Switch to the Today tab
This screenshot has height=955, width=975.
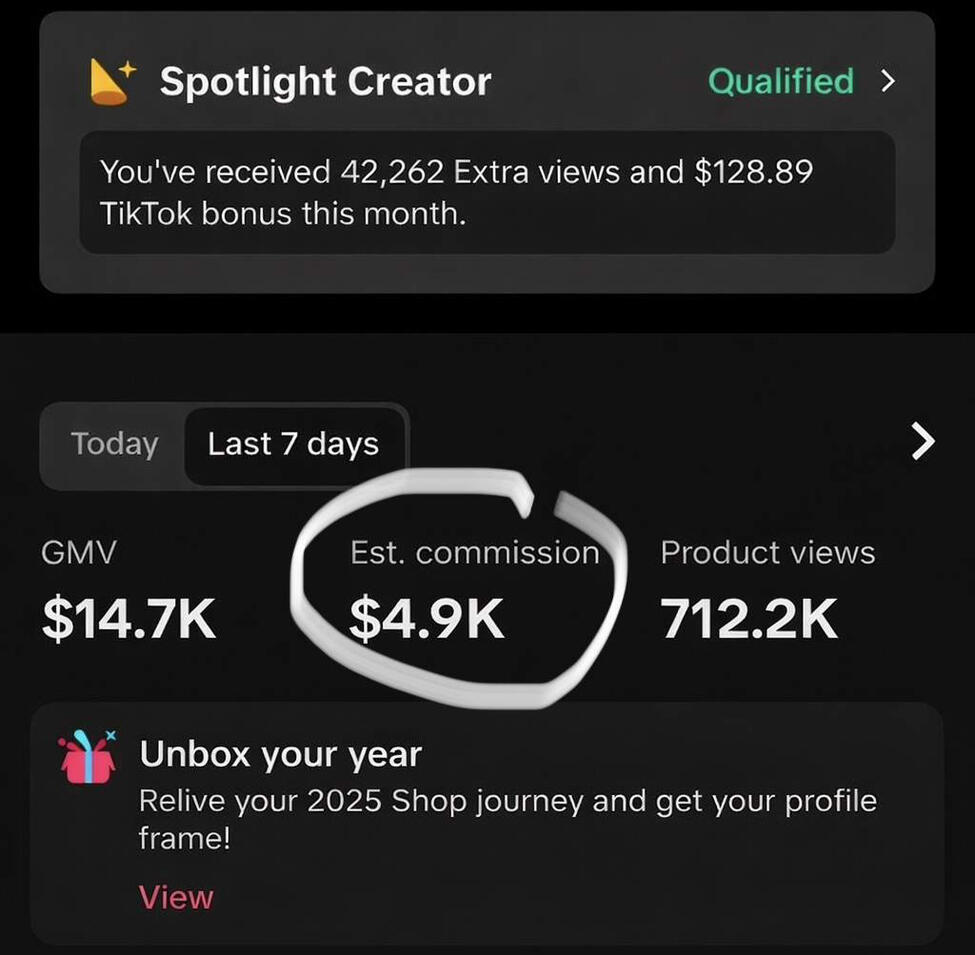click(x=115, y=444)
